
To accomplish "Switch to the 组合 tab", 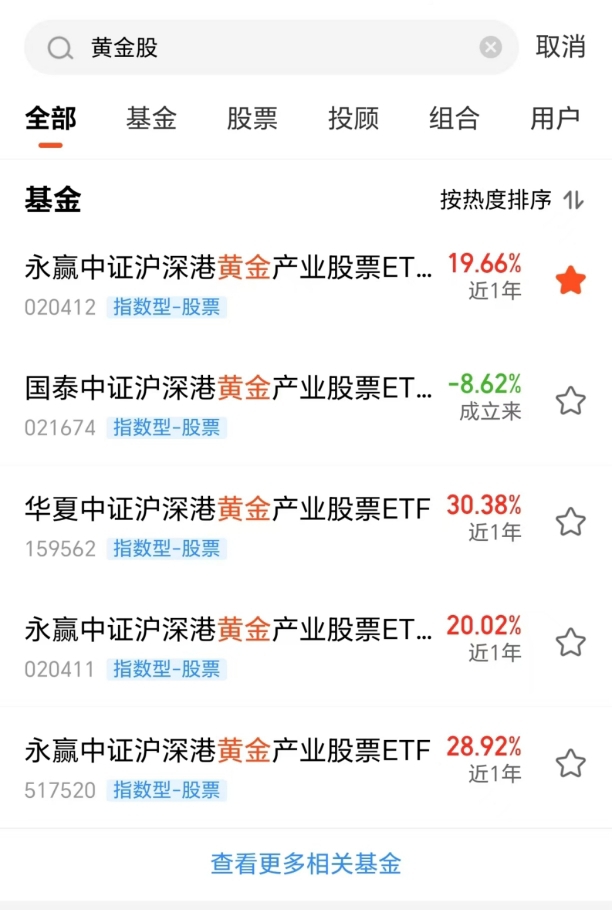I will click(454, 118).
